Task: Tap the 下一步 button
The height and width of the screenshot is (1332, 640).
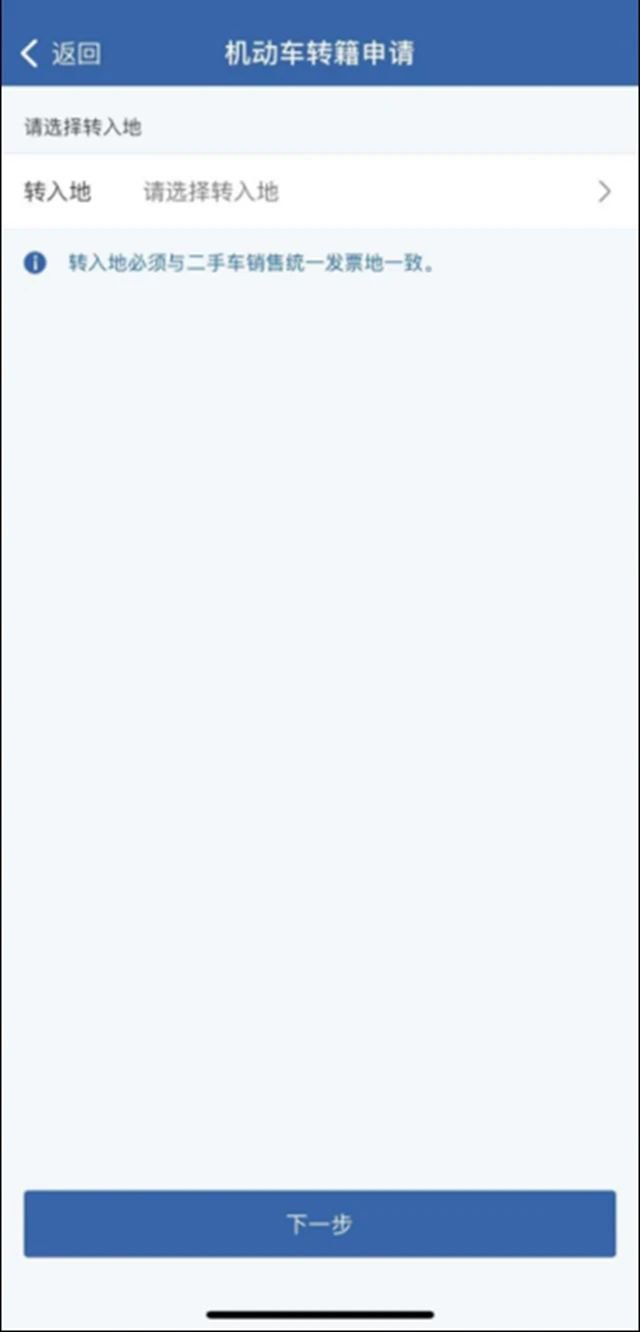Action: 320,1224
